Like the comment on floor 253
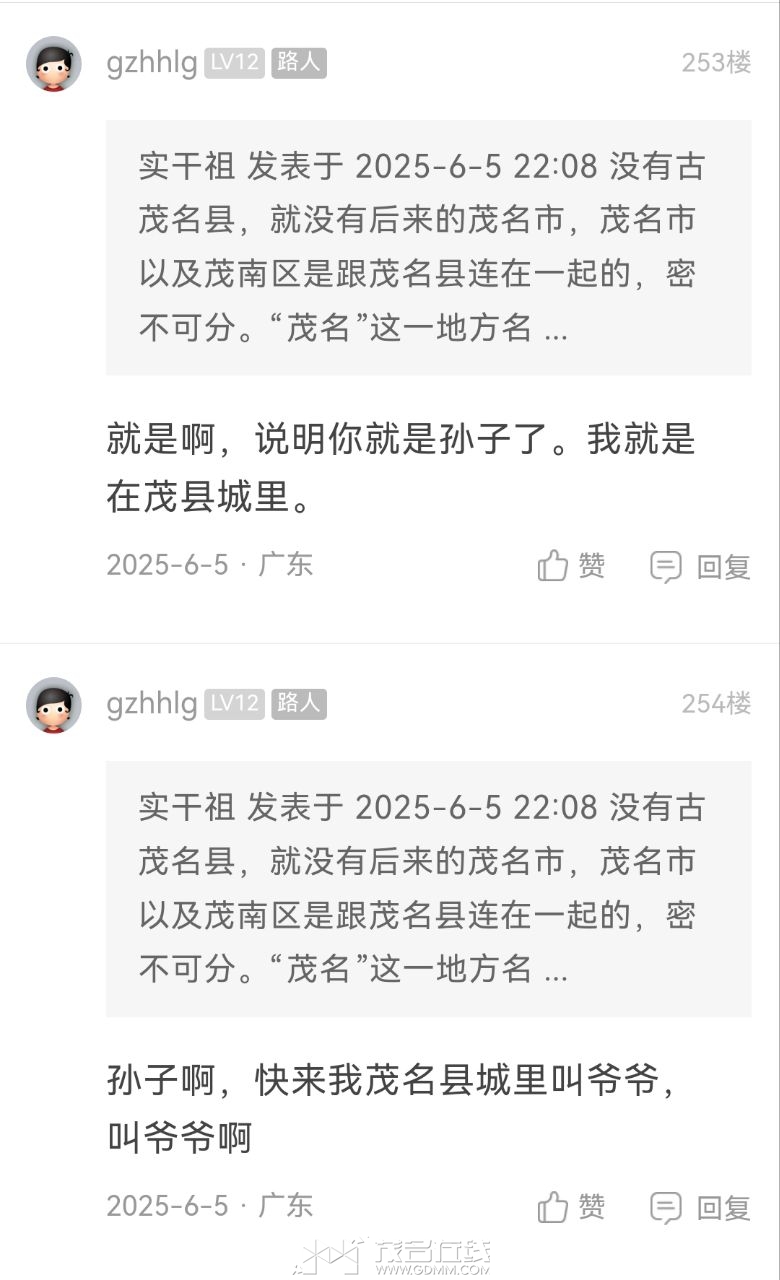 (x=571, y=566)
